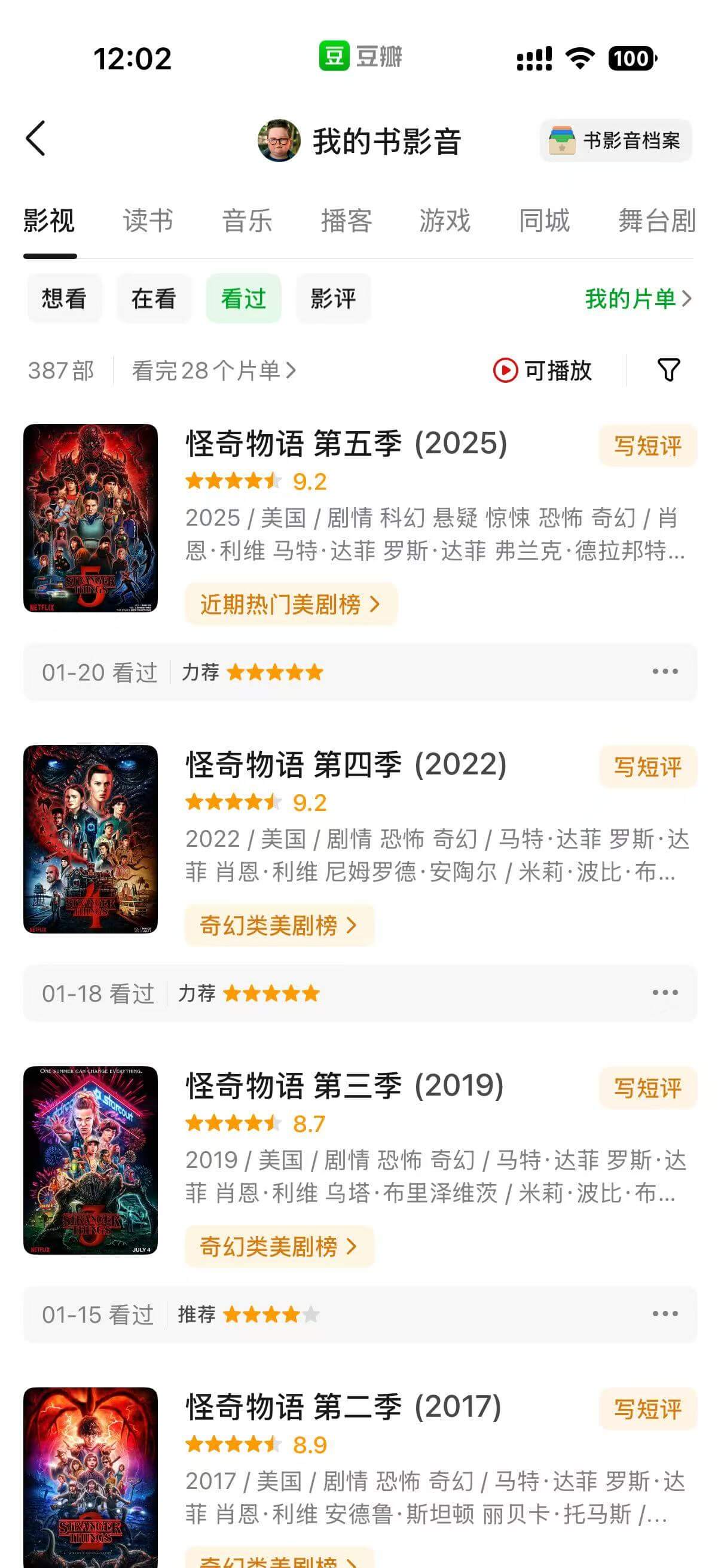Tap 写短评 for 怪奇物语 第三季
The width and height of the screenshot is (721, 1568).
647,1088
